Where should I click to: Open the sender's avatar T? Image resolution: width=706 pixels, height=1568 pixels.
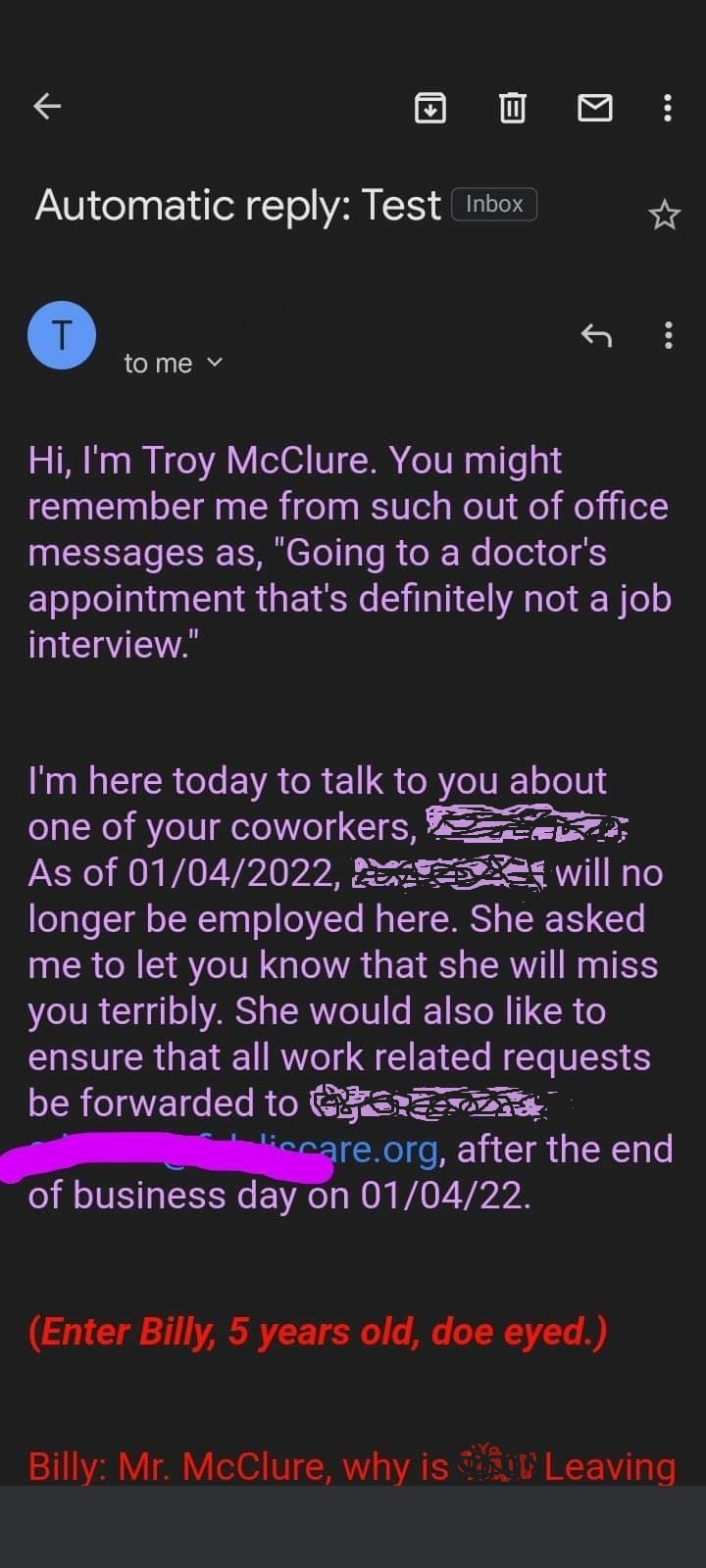pyautogui.click(x=61, y=335)
